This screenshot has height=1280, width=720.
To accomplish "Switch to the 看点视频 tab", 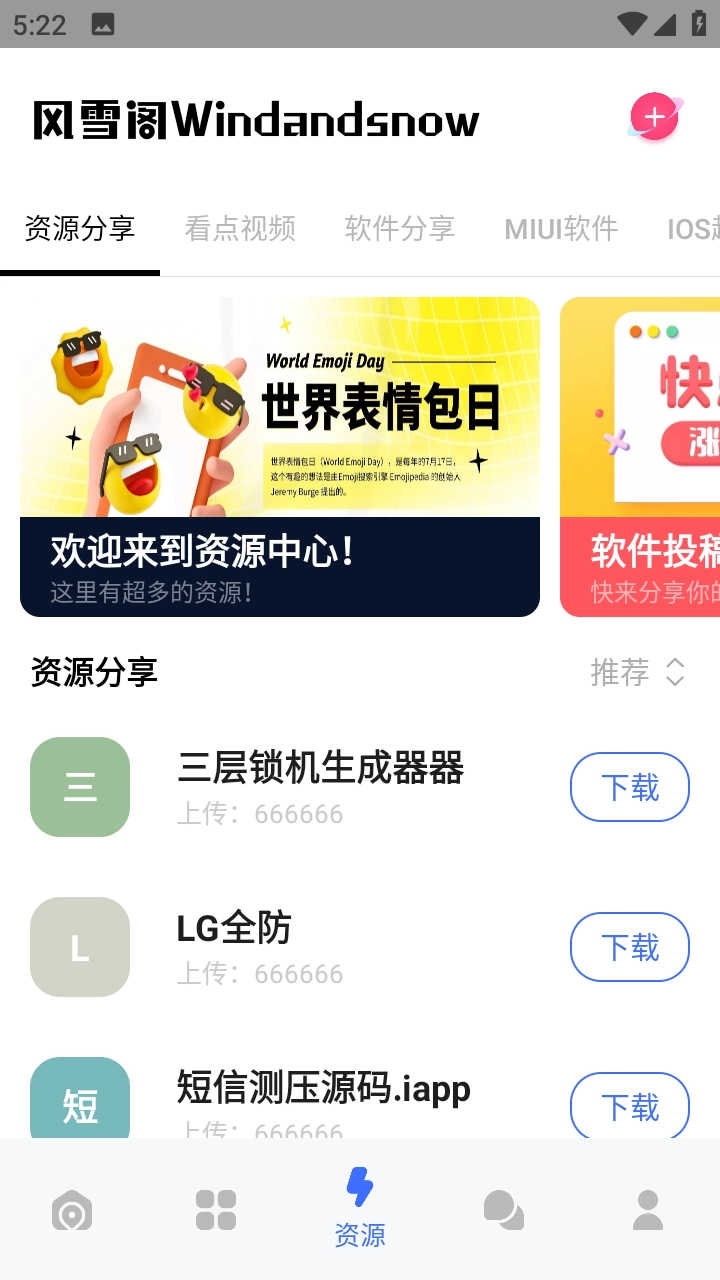I will pos(240,229).
